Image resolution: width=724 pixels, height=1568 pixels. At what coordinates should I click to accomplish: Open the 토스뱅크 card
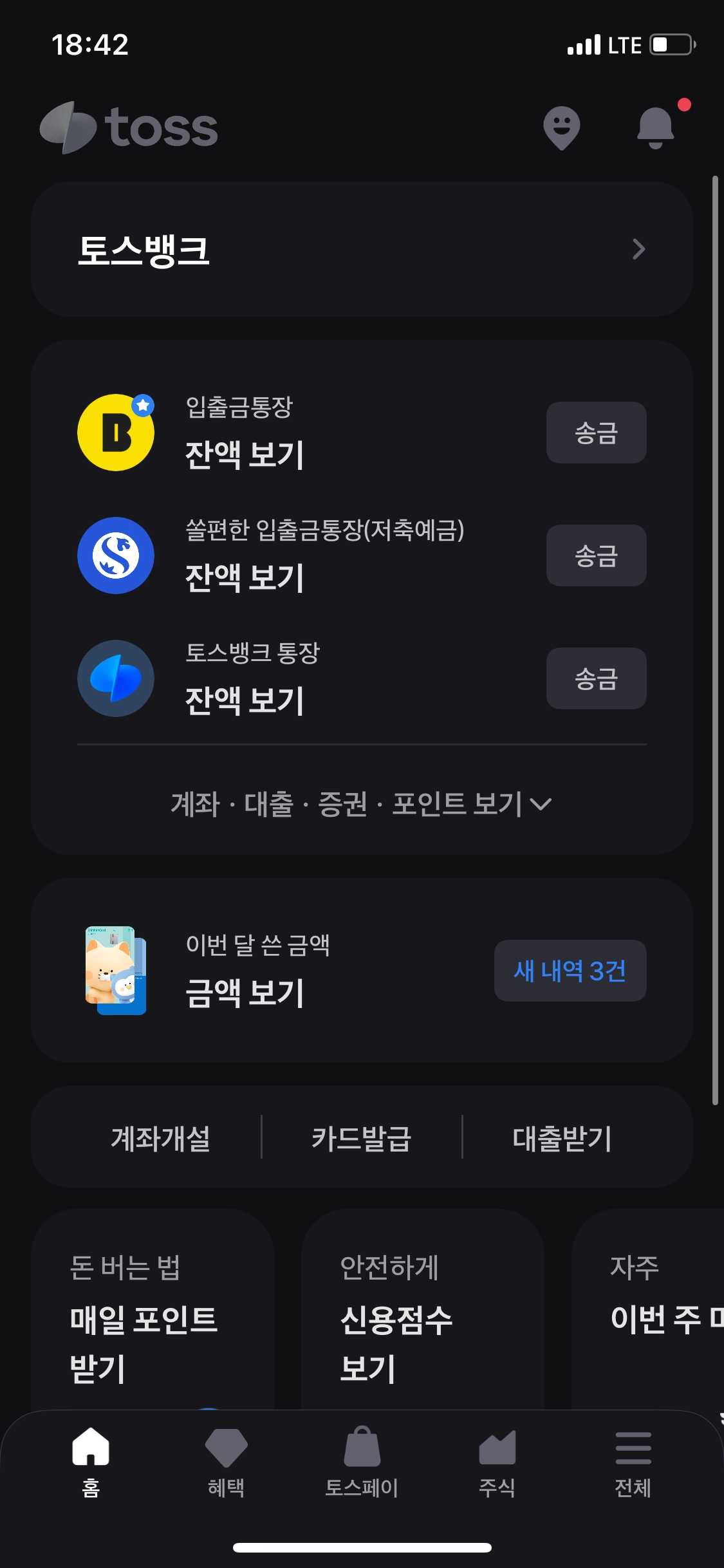click(362, 249)
